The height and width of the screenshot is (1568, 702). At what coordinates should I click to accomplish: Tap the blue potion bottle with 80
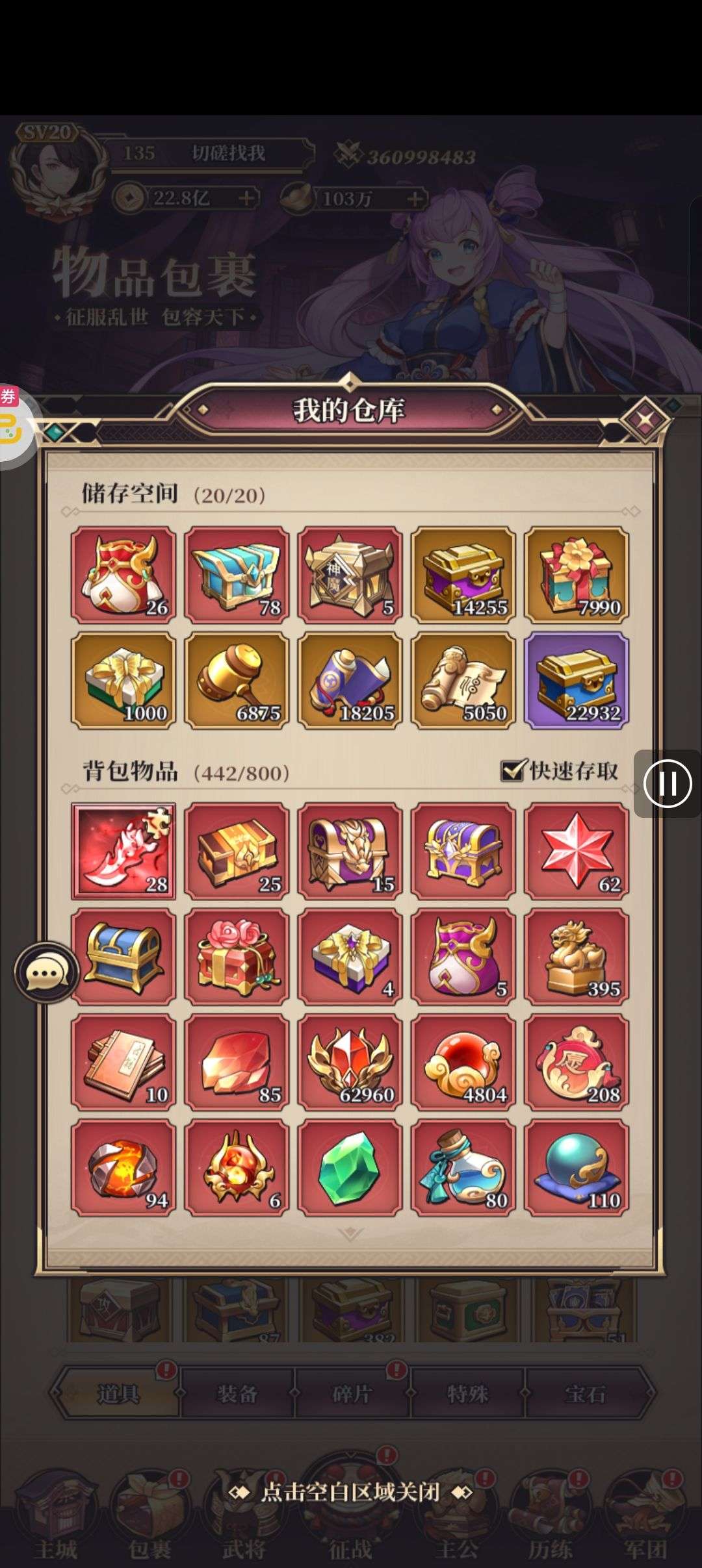point(463,1168)
